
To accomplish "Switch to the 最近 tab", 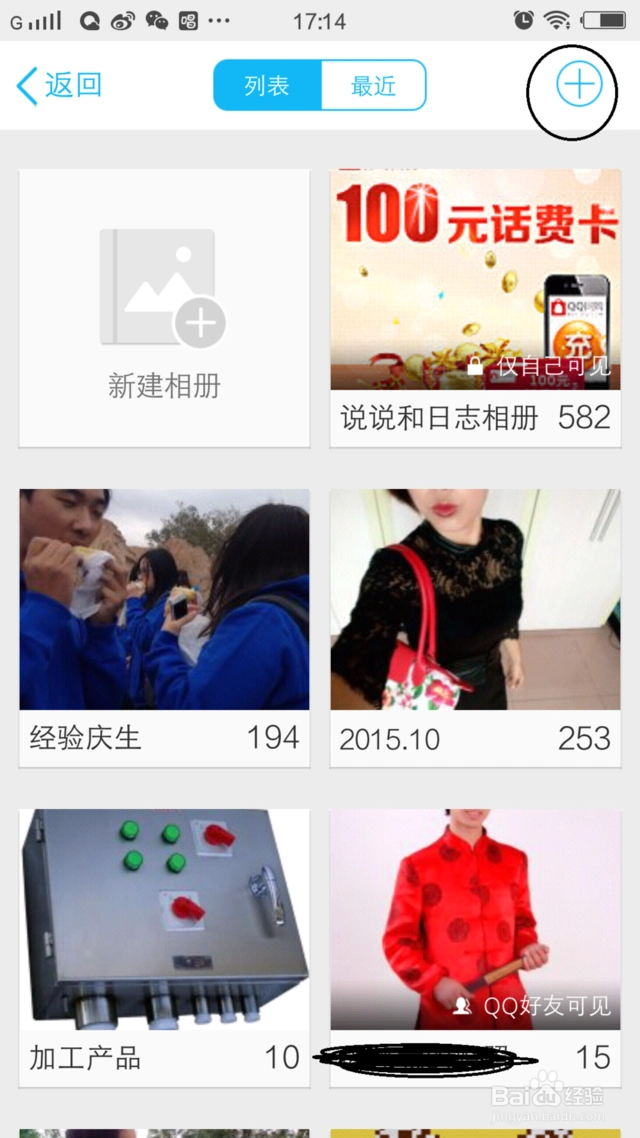I will click(x=373, y=85).
